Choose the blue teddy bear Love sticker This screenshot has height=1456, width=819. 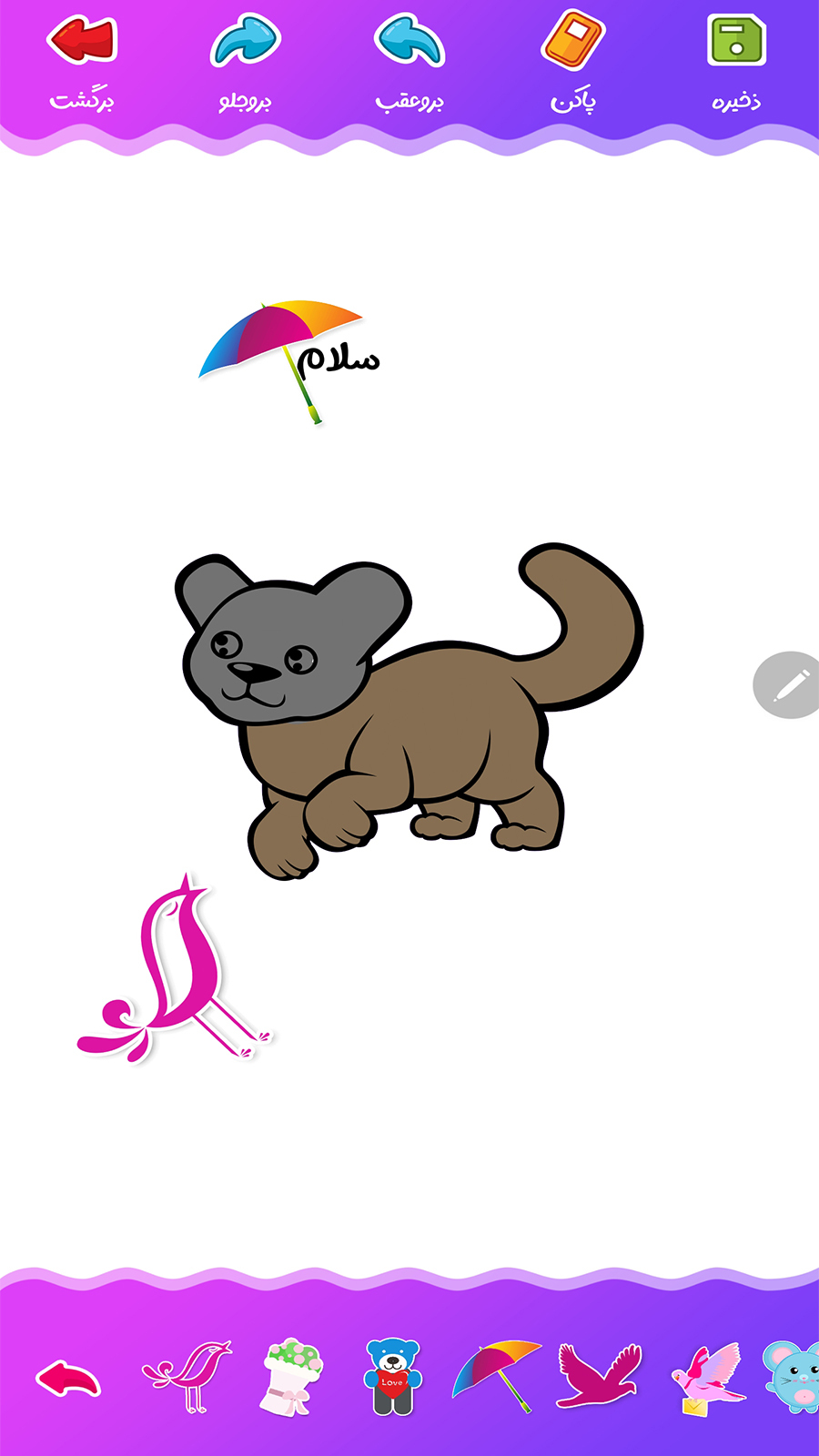392,1376
